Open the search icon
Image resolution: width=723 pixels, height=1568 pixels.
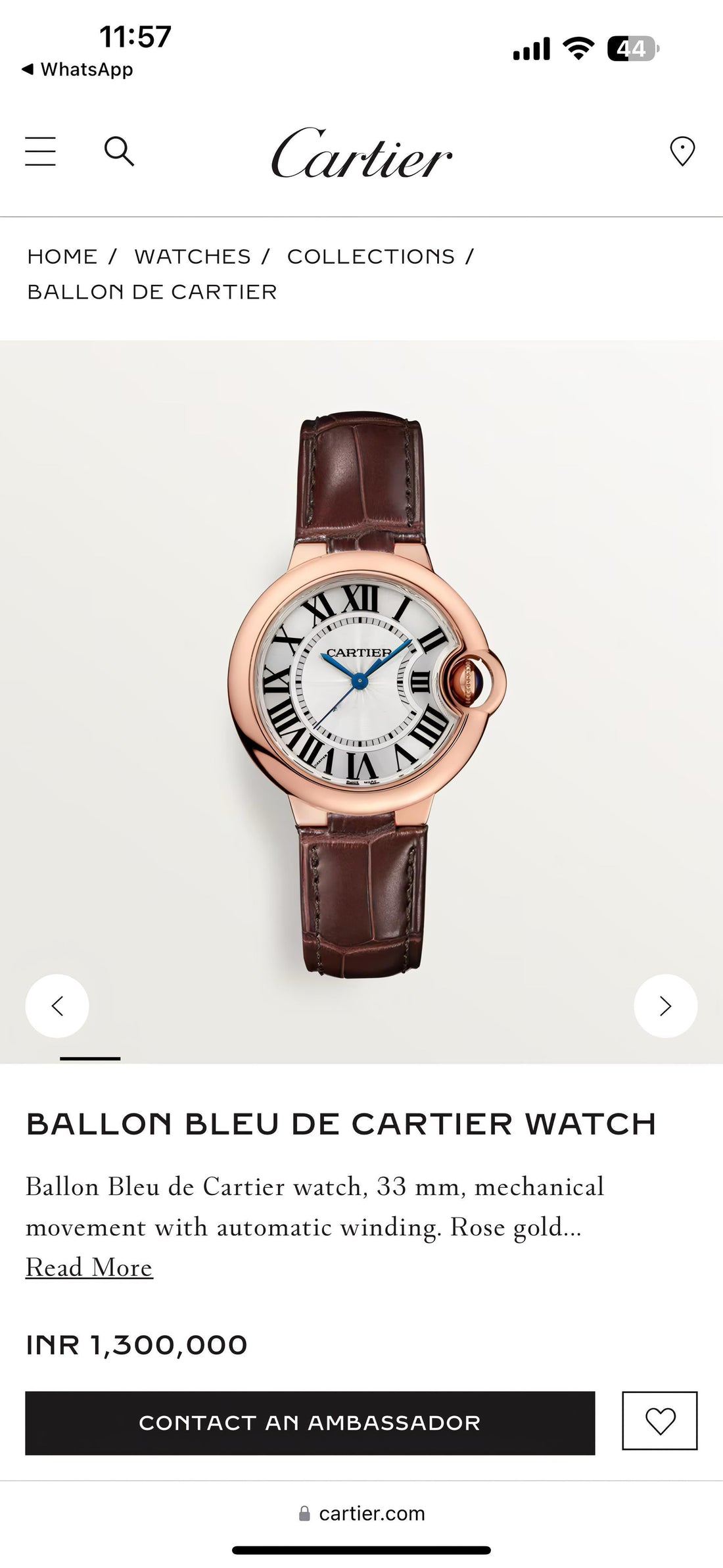119,151
